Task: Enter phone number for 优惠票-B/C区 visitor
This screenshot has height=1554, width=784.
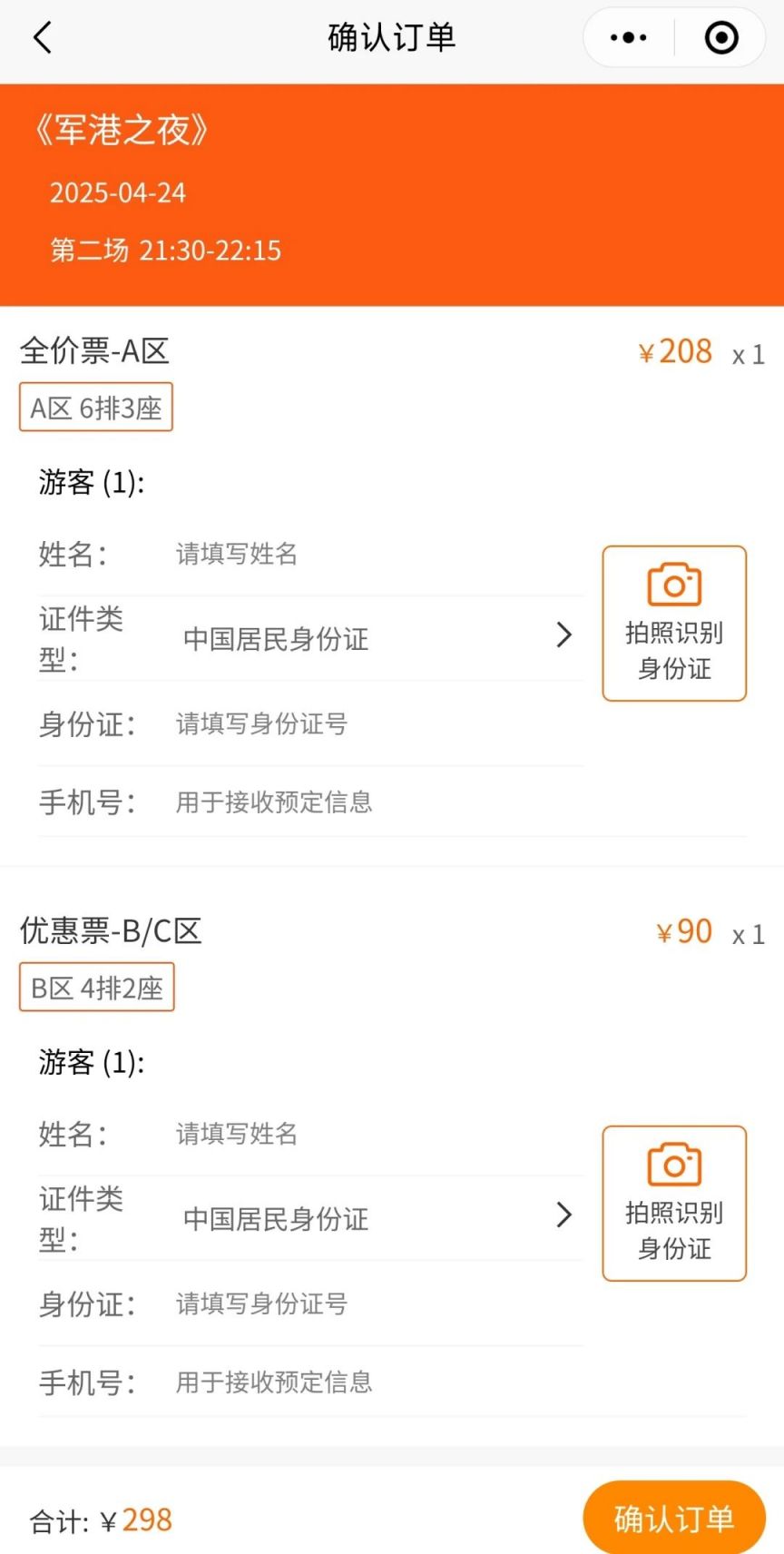Action: (363, 1382)
